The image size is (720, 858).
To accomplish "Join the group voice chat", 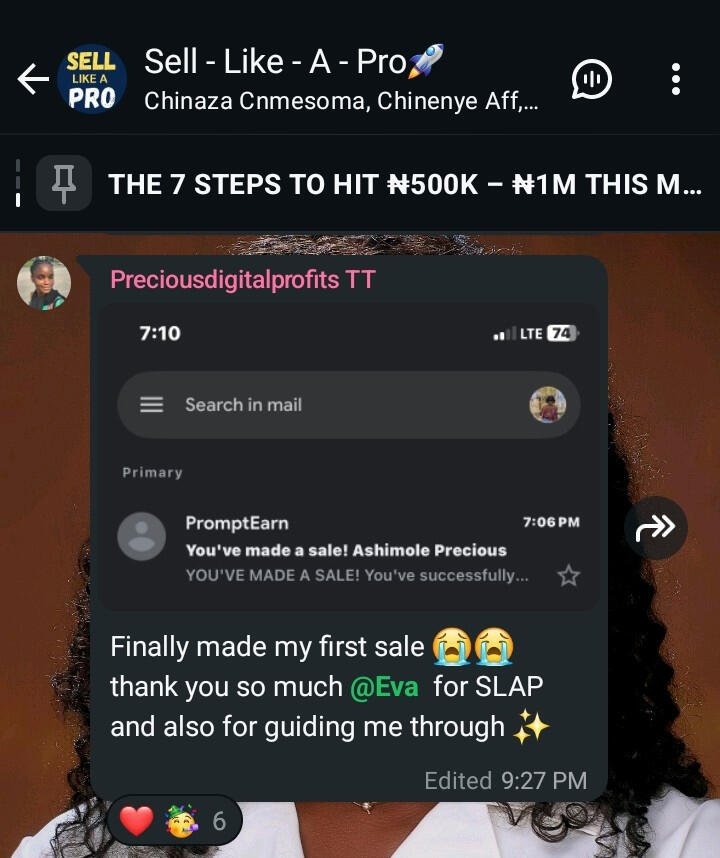I will point(591,79).
